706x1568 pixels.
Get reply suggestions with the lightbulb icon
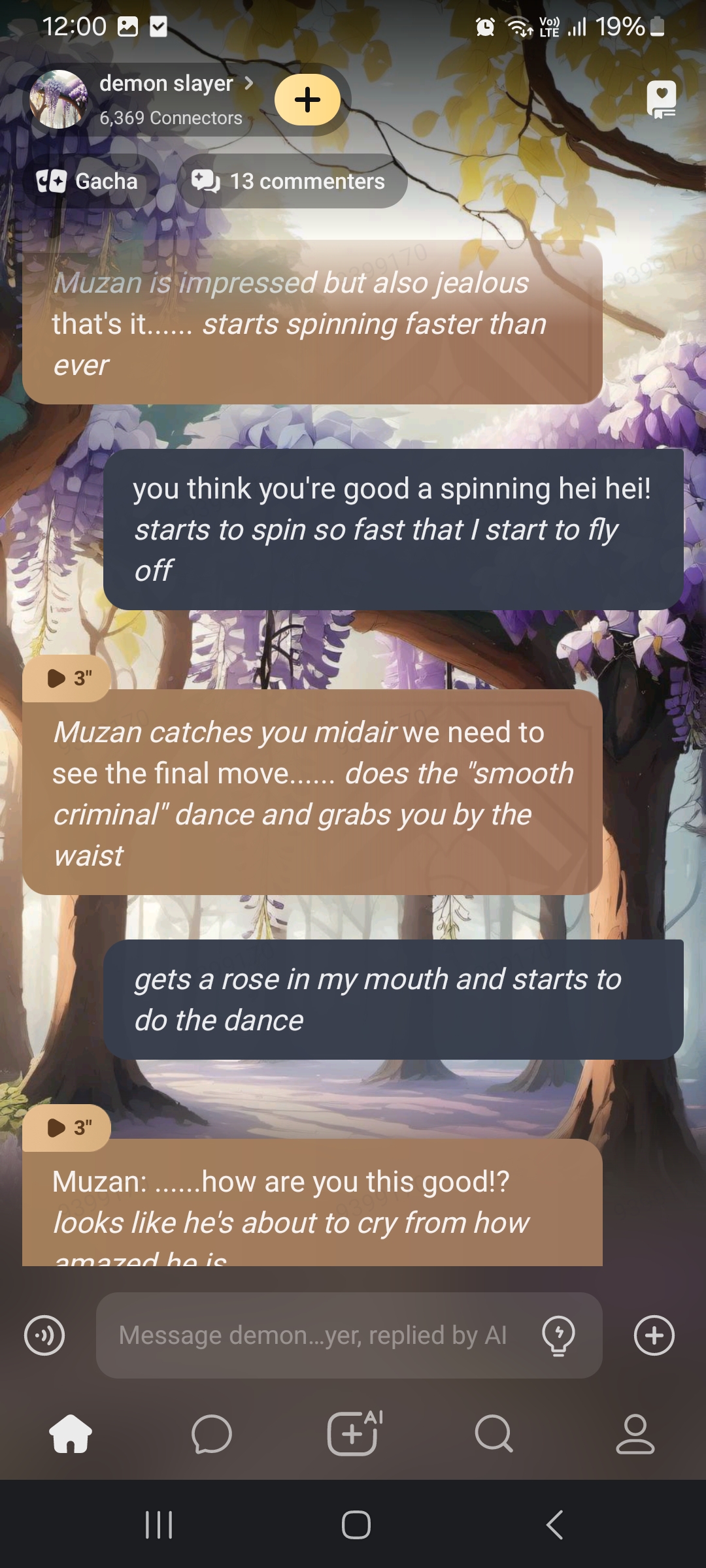pos(558,1335)
